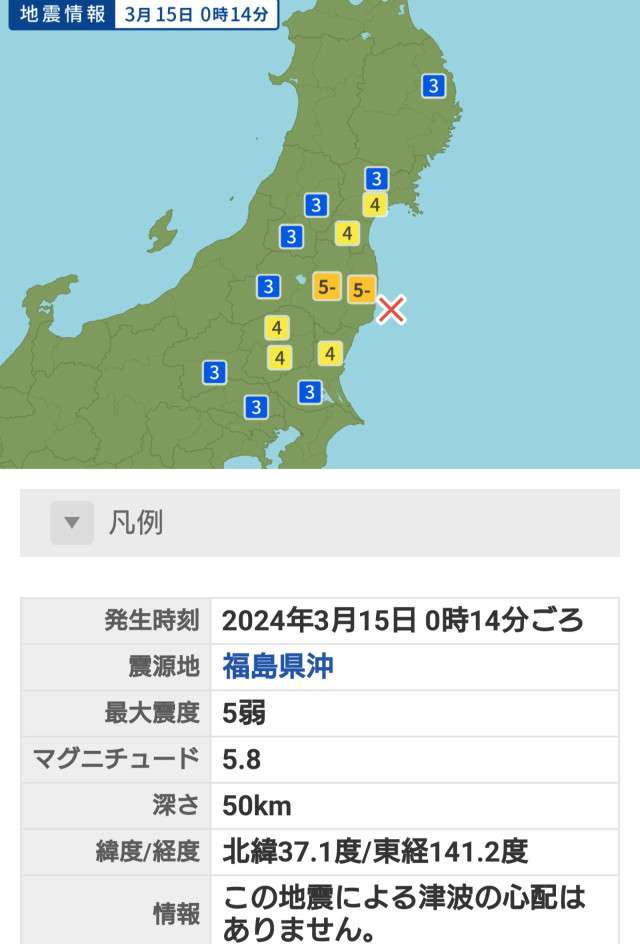Open the 福島県沖 epicenter link
Image resolution: width=640 pixels, height=944 pixels.
278,666
